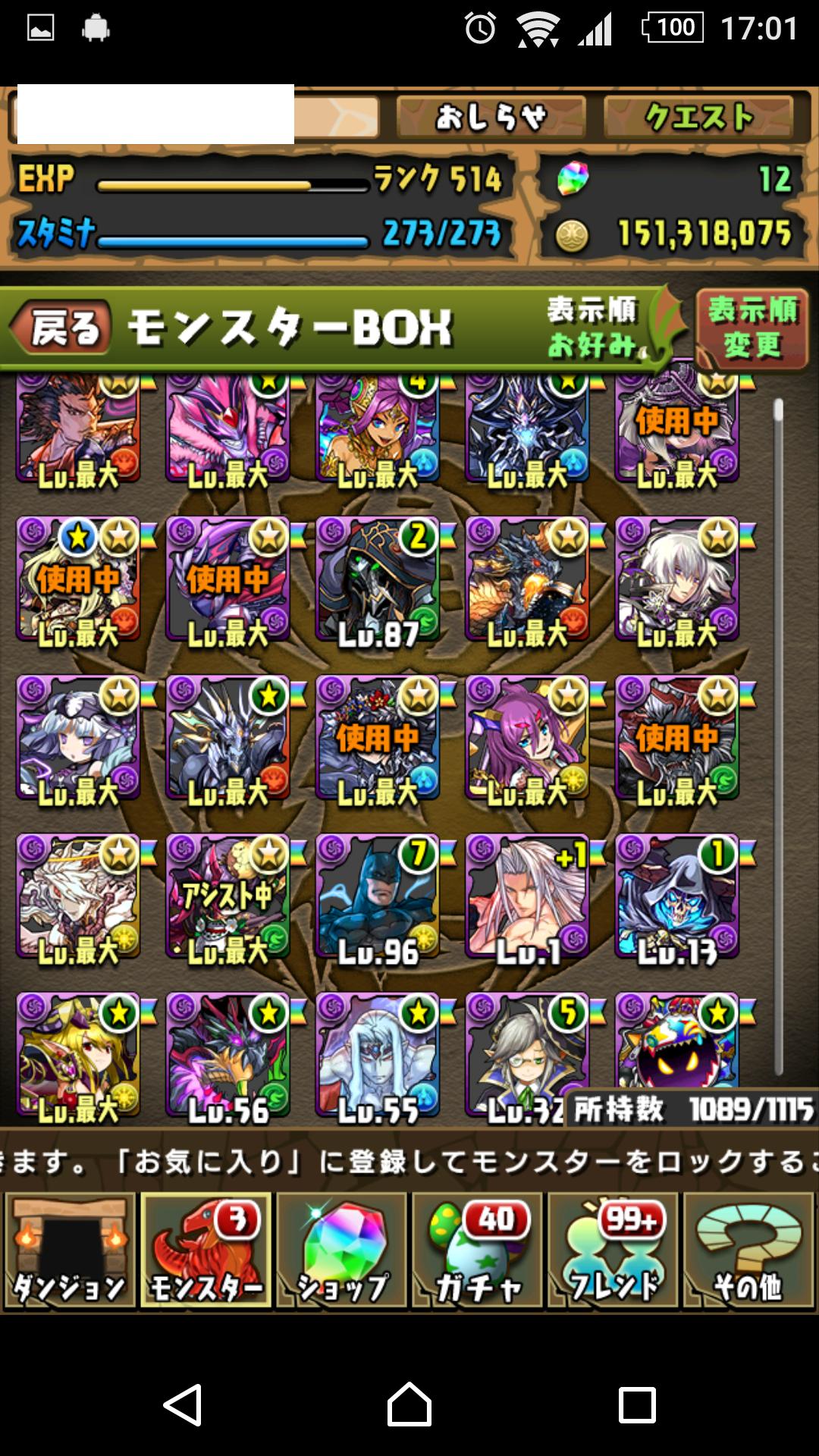Image resolution: width=819 pixels, height=1456 pixels.
Task: Tap 表示順変更 to change sort order
Action: pos(752,328)
